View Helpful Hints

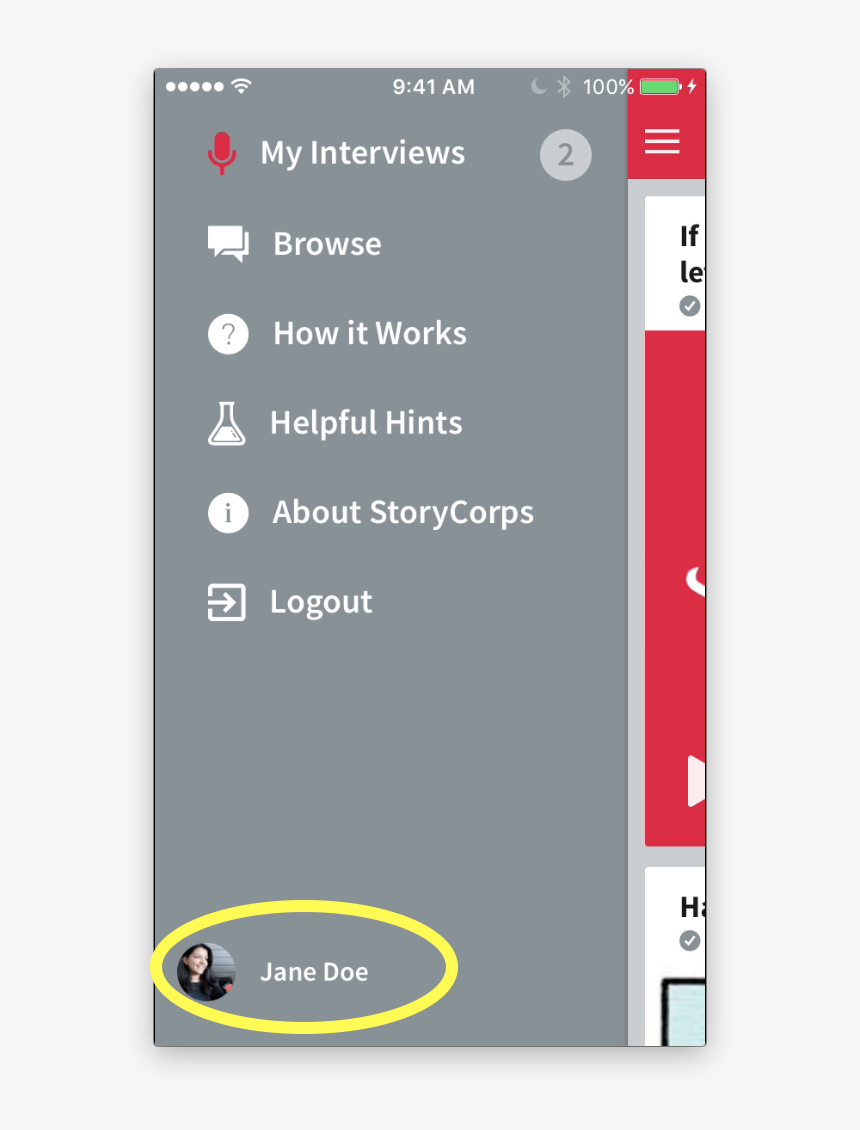coord(365,423)
